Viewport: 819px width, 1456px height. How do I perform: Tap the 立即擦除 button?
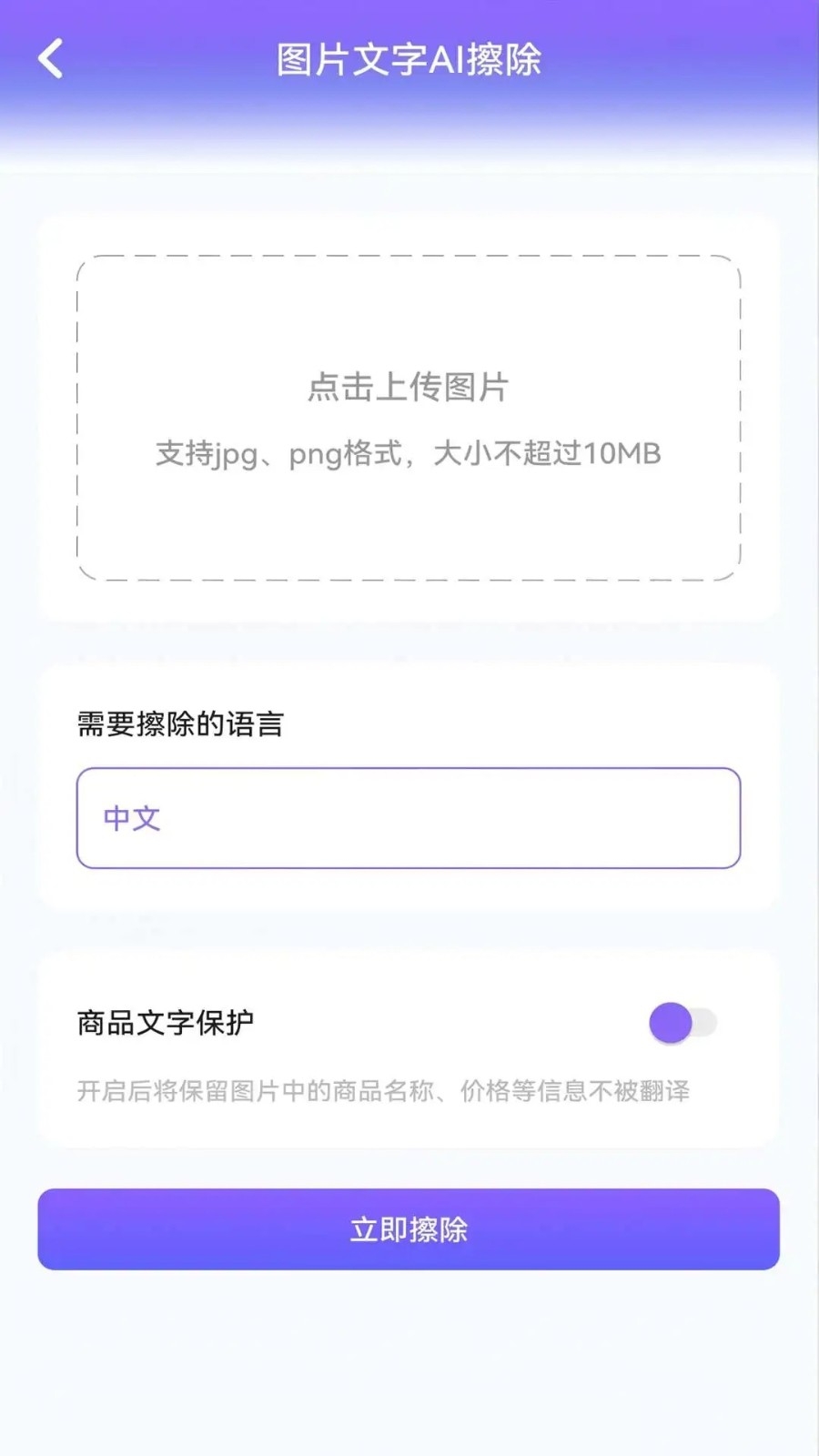coord(409,1229)
